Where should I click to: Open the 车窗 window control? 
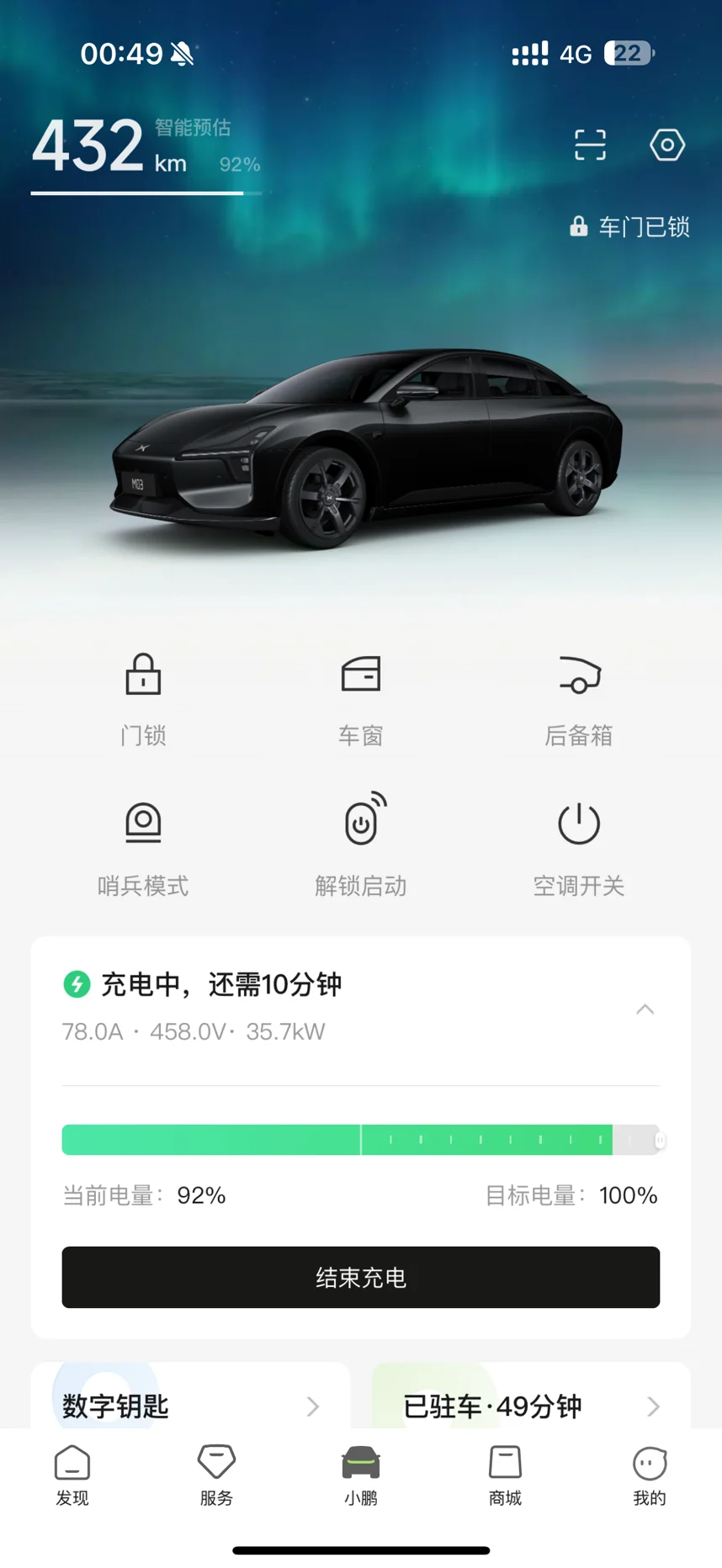[361, 697]
